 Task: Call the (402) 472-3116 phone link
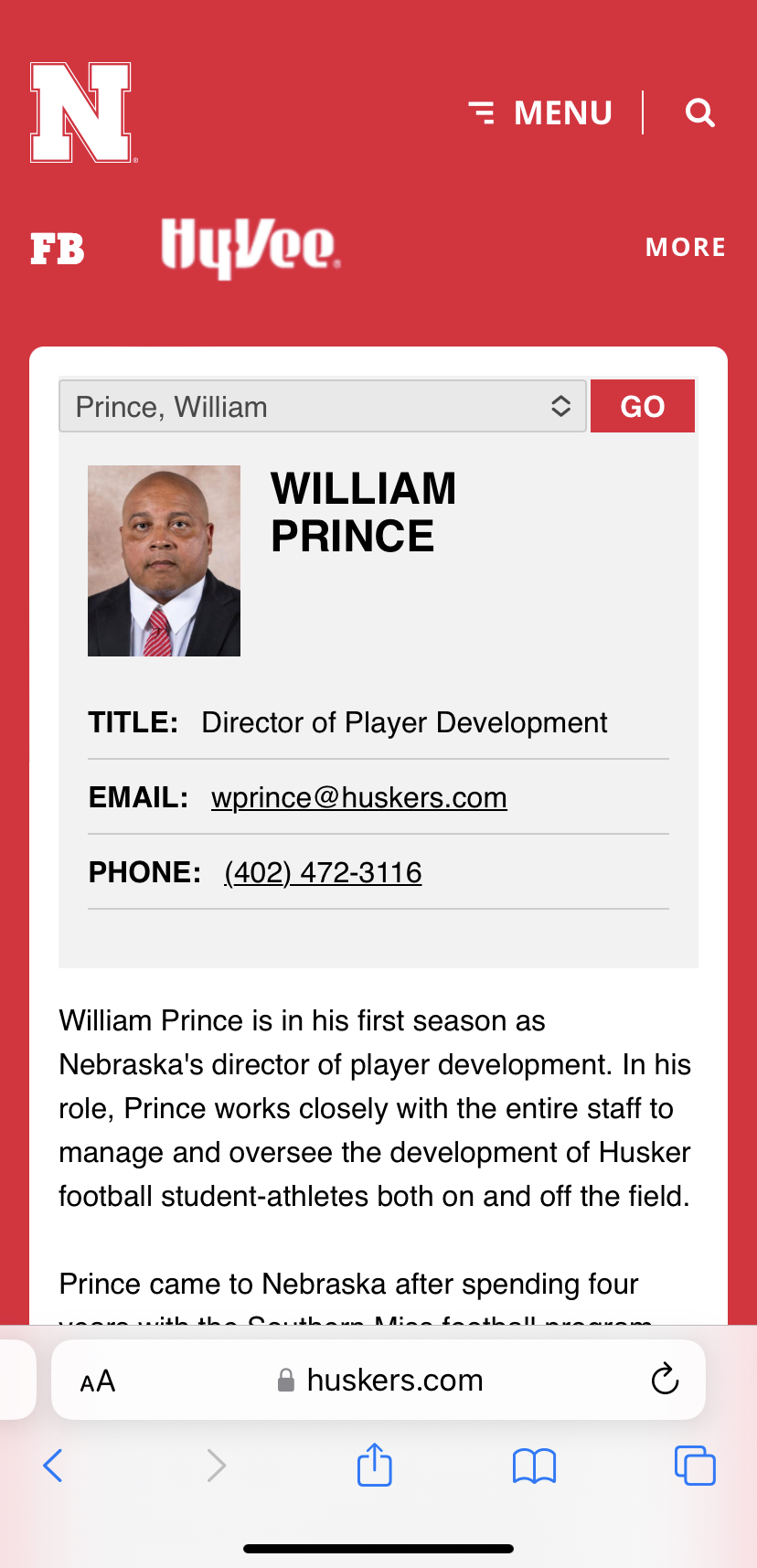[x=323, y=872]
